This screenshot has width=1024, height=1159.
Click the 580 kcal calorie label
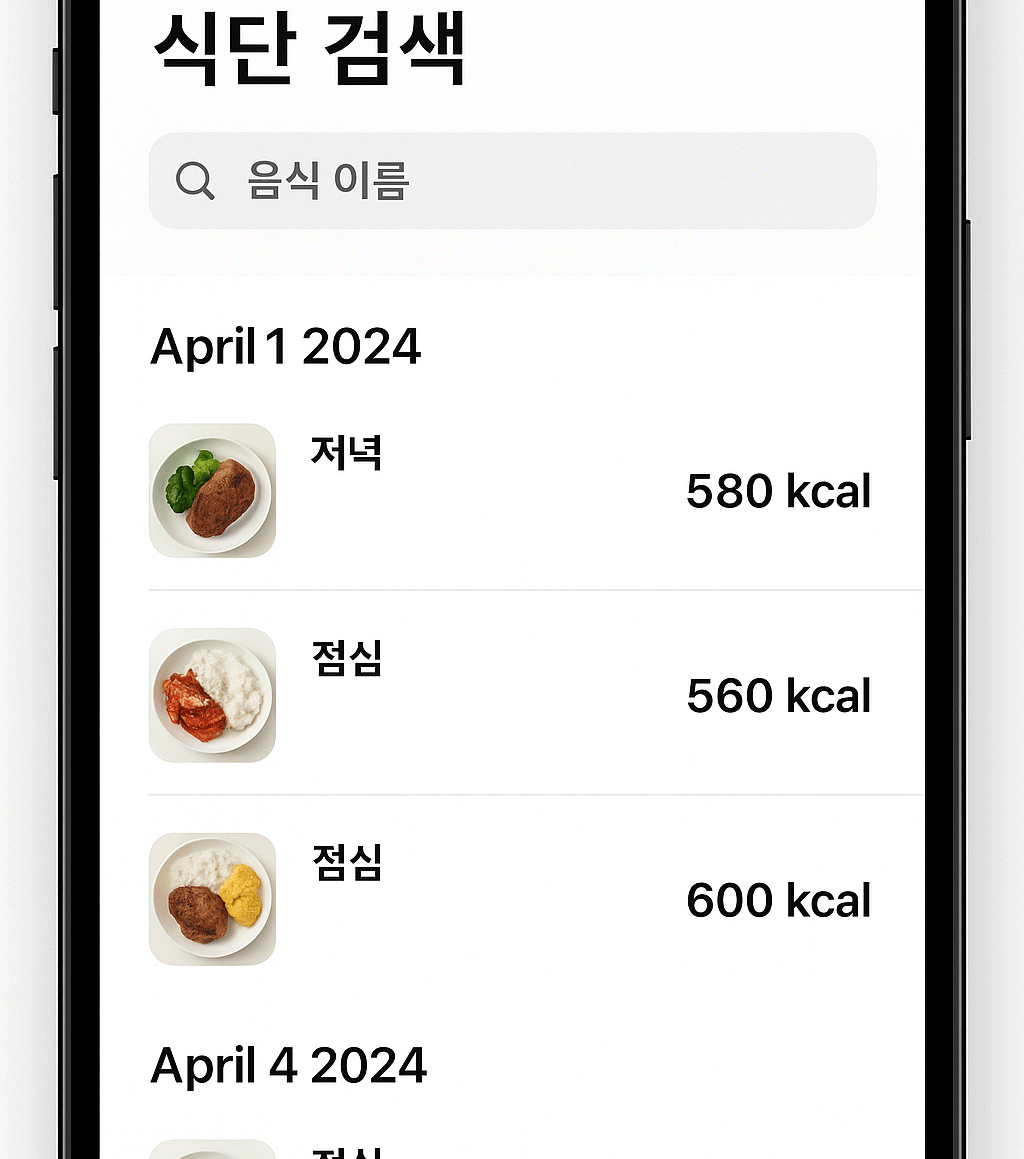click(779, 491)
